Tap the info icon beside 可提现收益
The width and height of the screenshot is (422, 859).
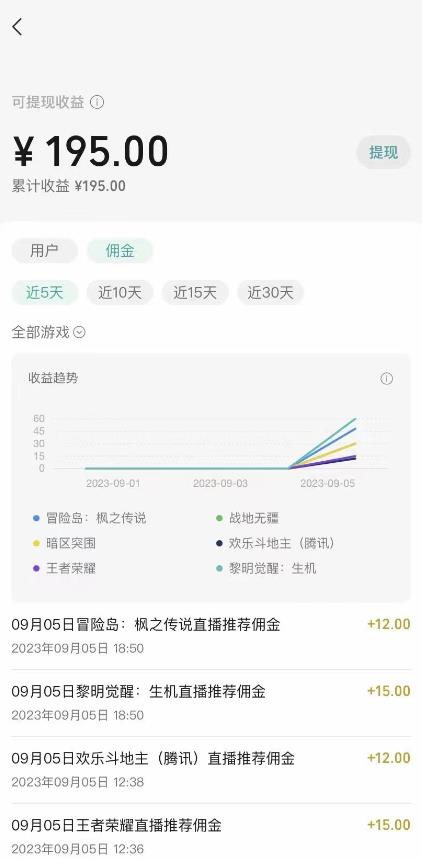pos(97,102)
